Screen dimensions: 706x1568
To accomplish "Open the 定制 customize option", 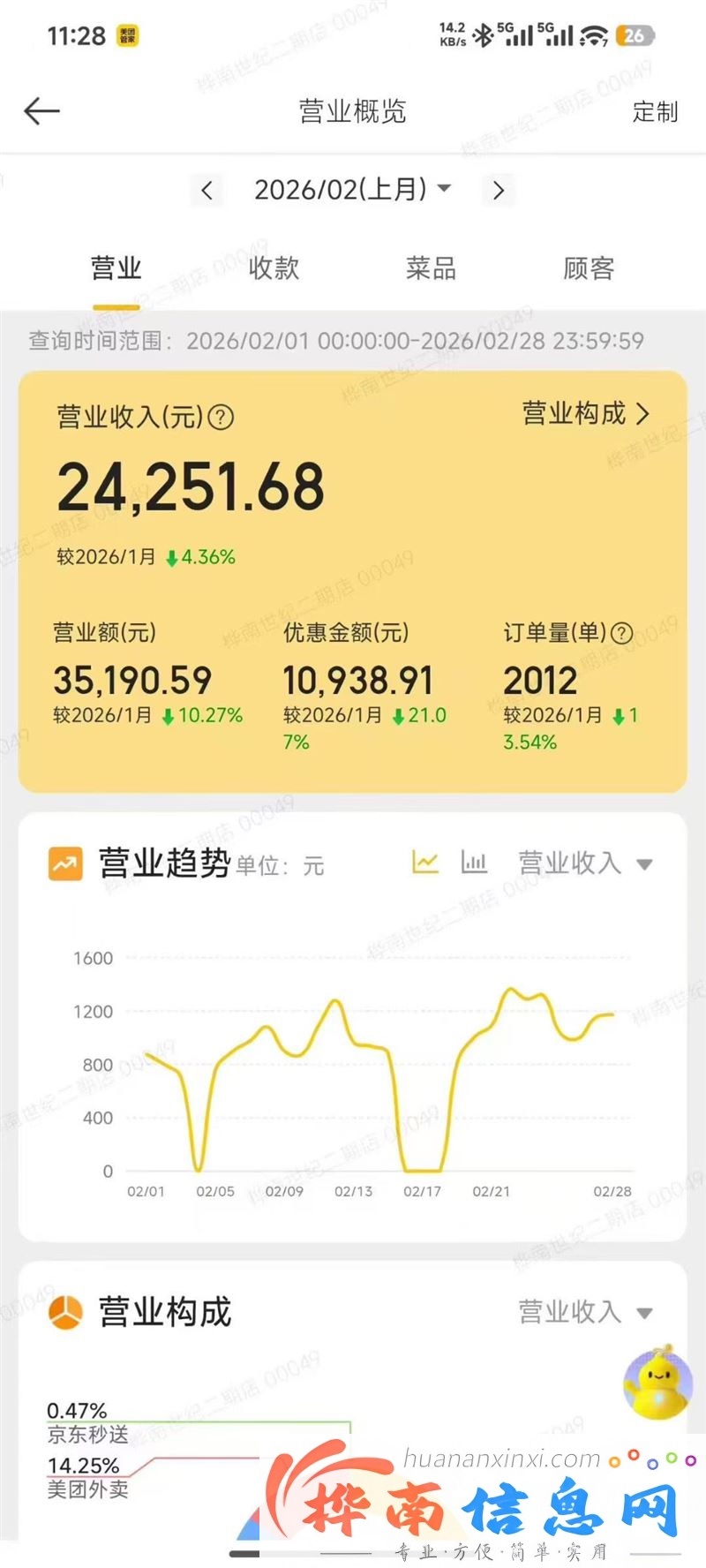I will (x=655, y=112).
